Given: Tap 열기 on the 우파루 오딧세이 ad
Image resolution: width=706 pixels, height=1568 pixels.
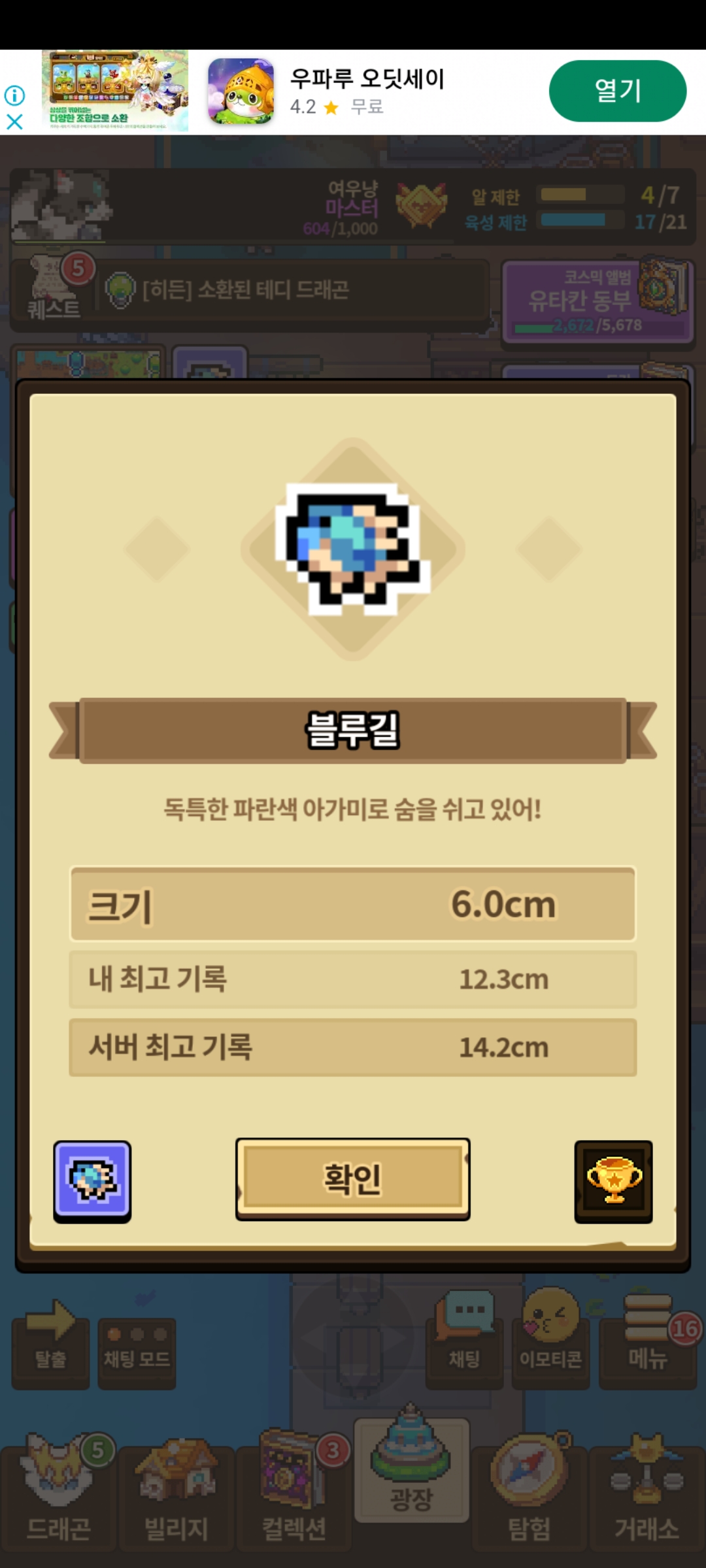Looking at the screenshot, I should tap(617, 91).
